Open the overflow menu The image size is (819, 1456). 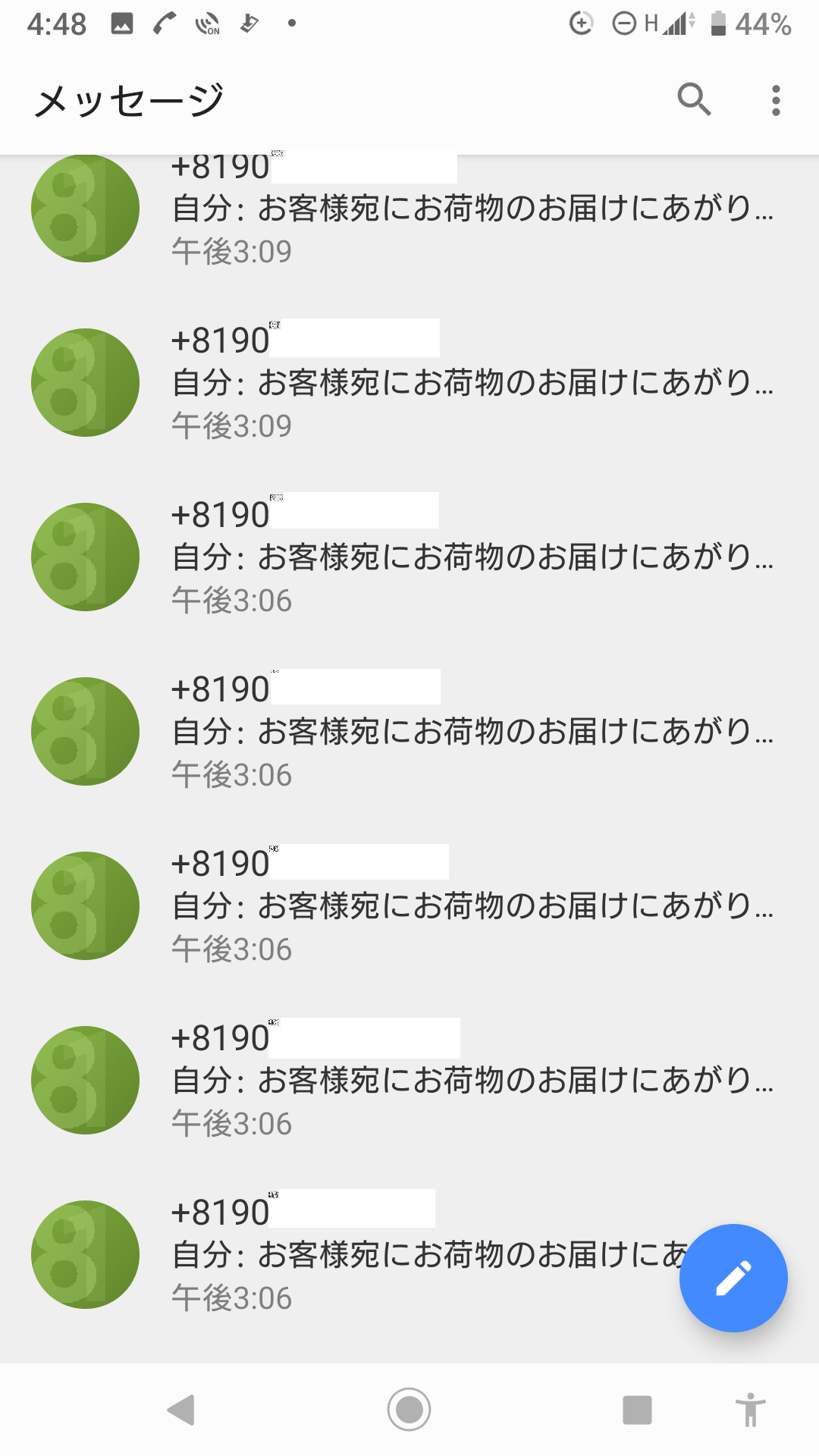point(775,100)
